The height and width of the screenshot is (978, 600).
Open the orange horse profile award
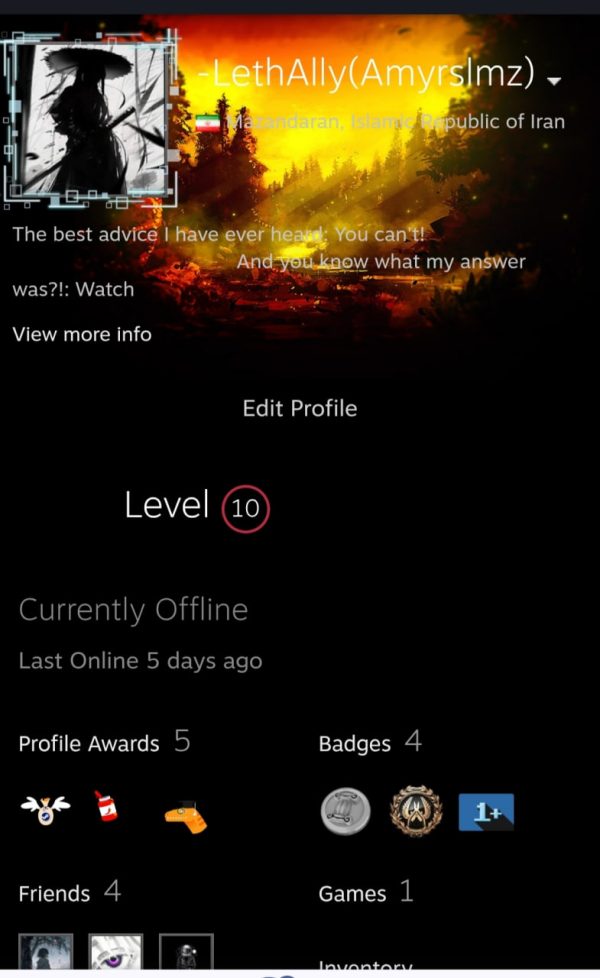pyautogui.click(x=186, y=818)
